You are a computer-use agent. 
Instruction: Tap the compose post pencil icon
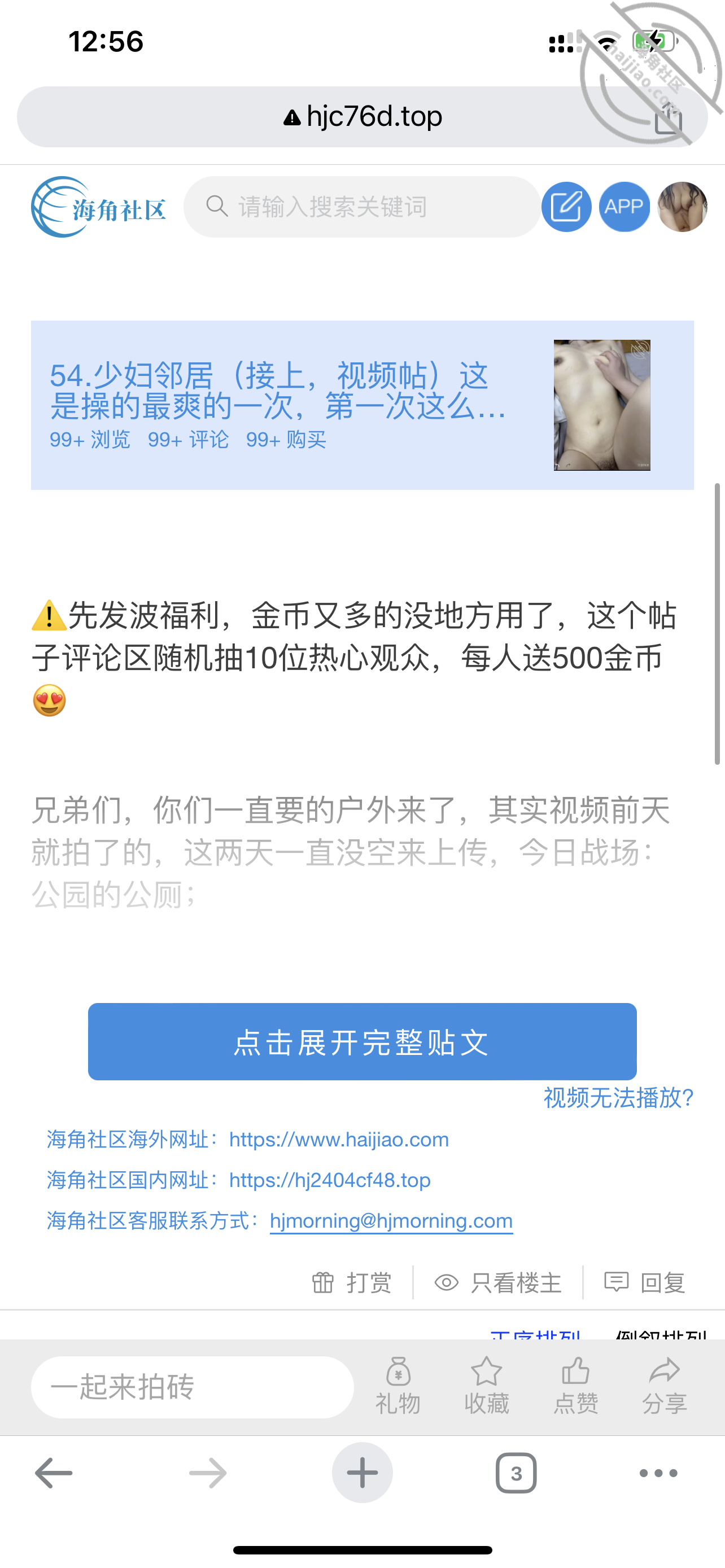pos(566,207)
